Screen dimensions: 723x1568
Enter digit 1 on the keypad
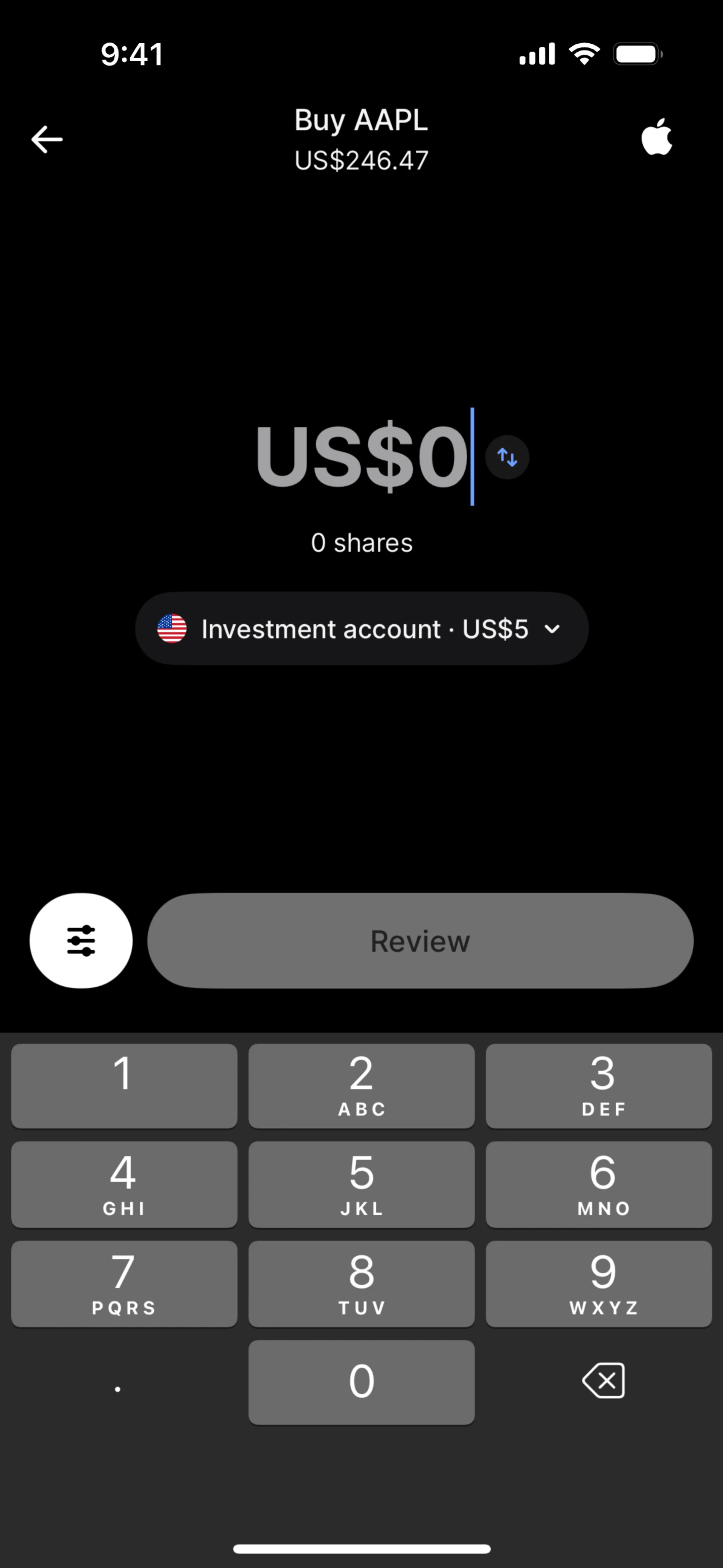(124, 1085)
